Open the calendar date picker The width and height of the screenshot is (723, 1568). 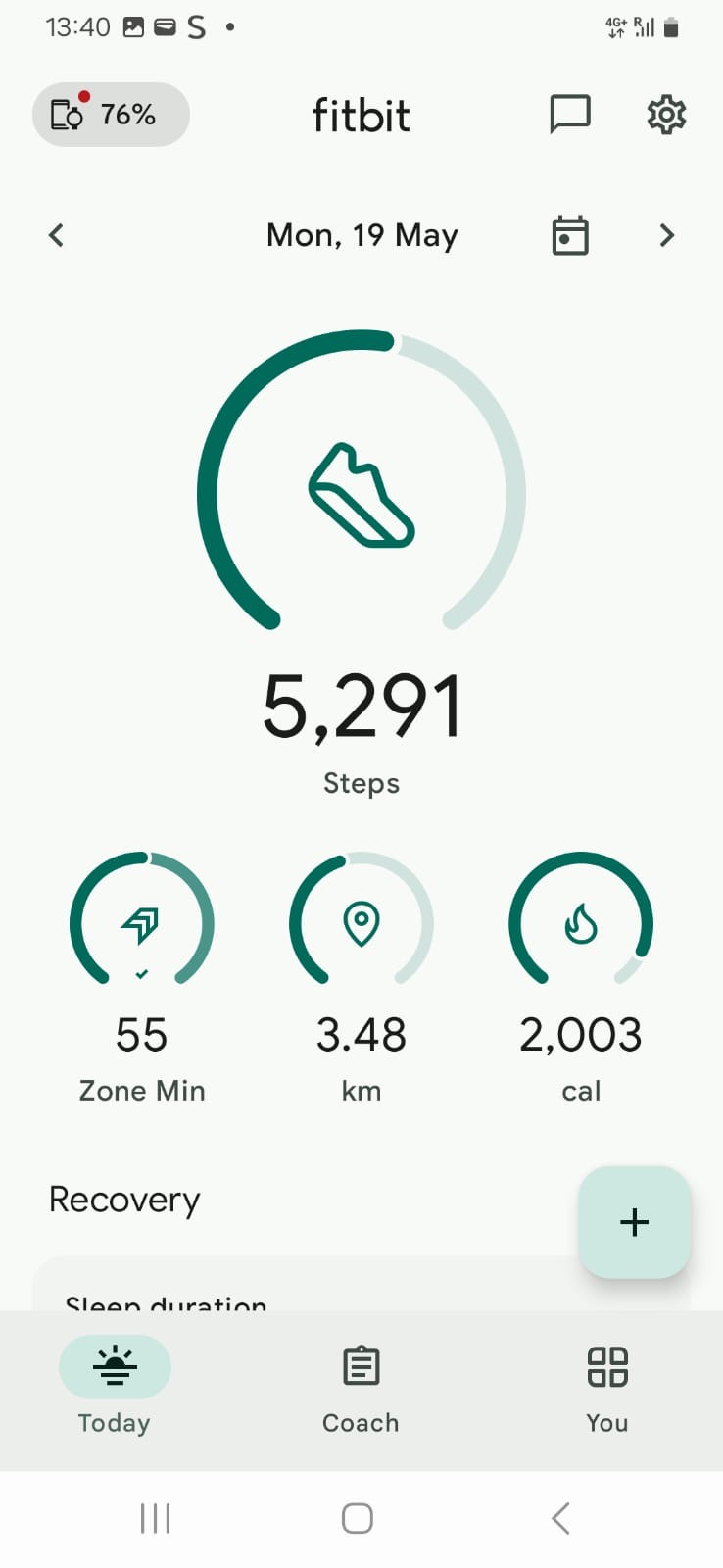pos(570,235)
